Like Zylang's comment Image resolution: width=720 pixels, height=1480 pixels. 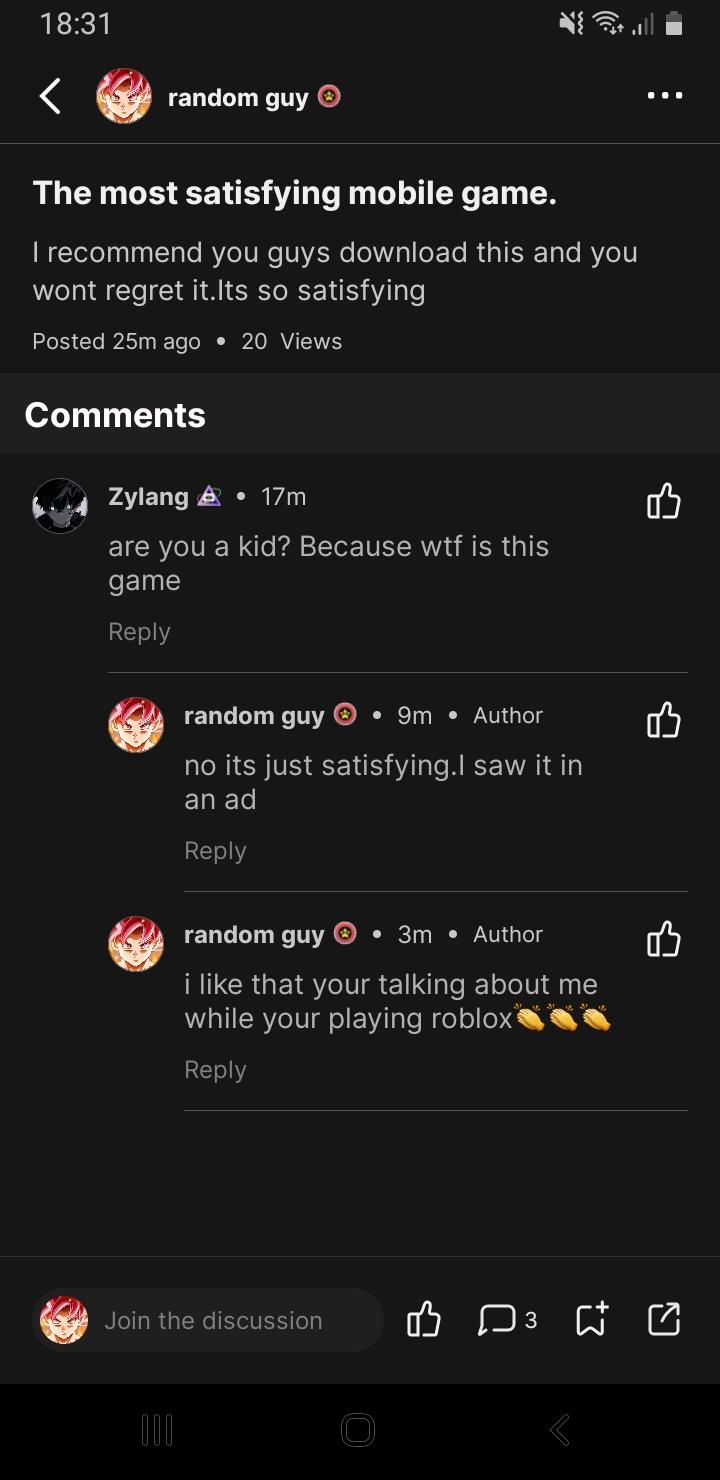[x=664, y=501]
